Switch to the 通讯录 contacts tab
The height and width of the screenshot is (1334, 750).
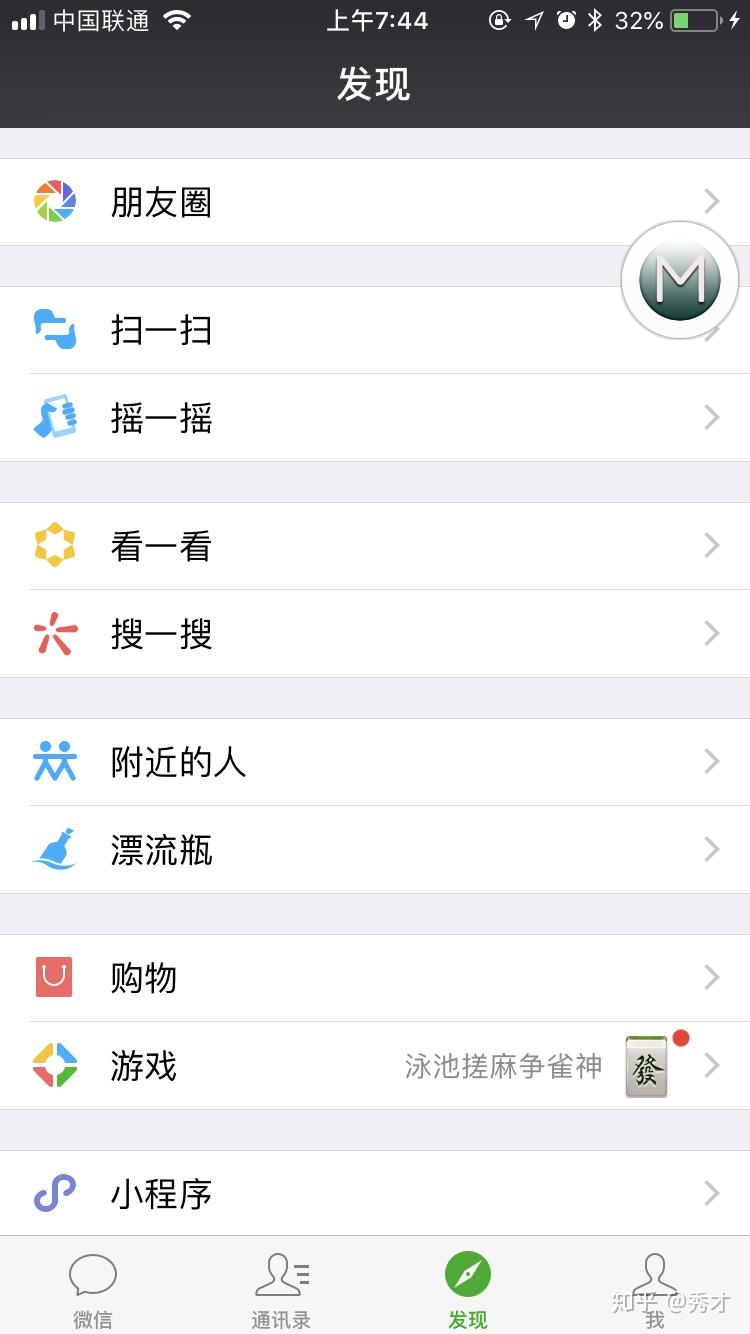pyautogui.click(x=280, y=1288)
